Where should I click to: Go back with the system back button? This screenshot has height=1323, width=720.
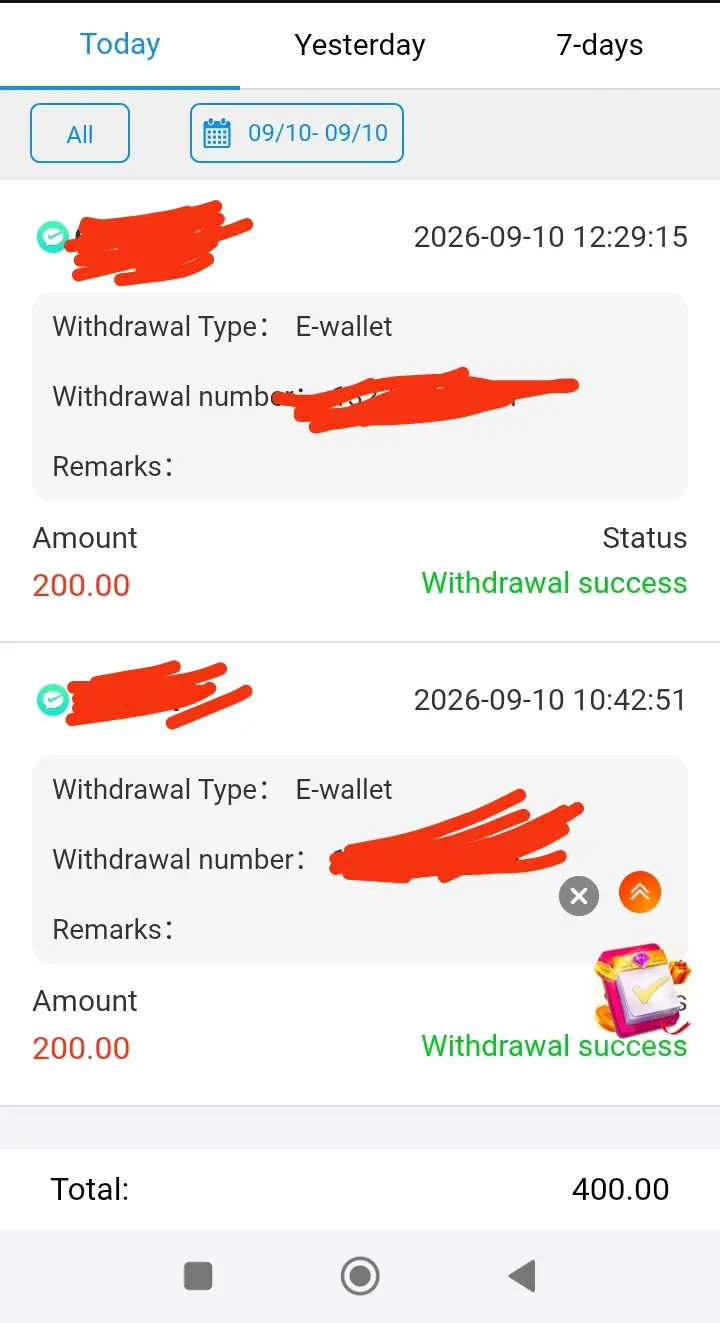pyautogui.click(x=522, y=1276)
